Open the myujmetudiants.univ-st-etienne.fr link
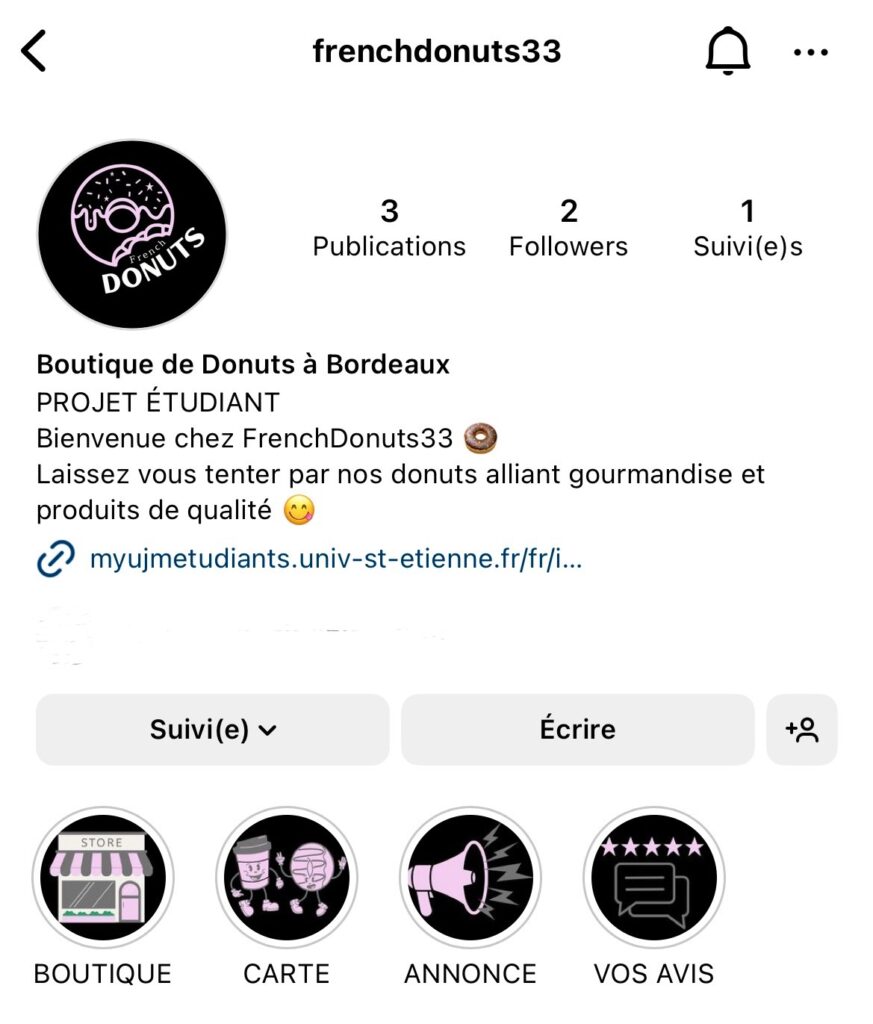Image resolution: width=873 pixels, height=1024 pixels. [x=335, y=559]
